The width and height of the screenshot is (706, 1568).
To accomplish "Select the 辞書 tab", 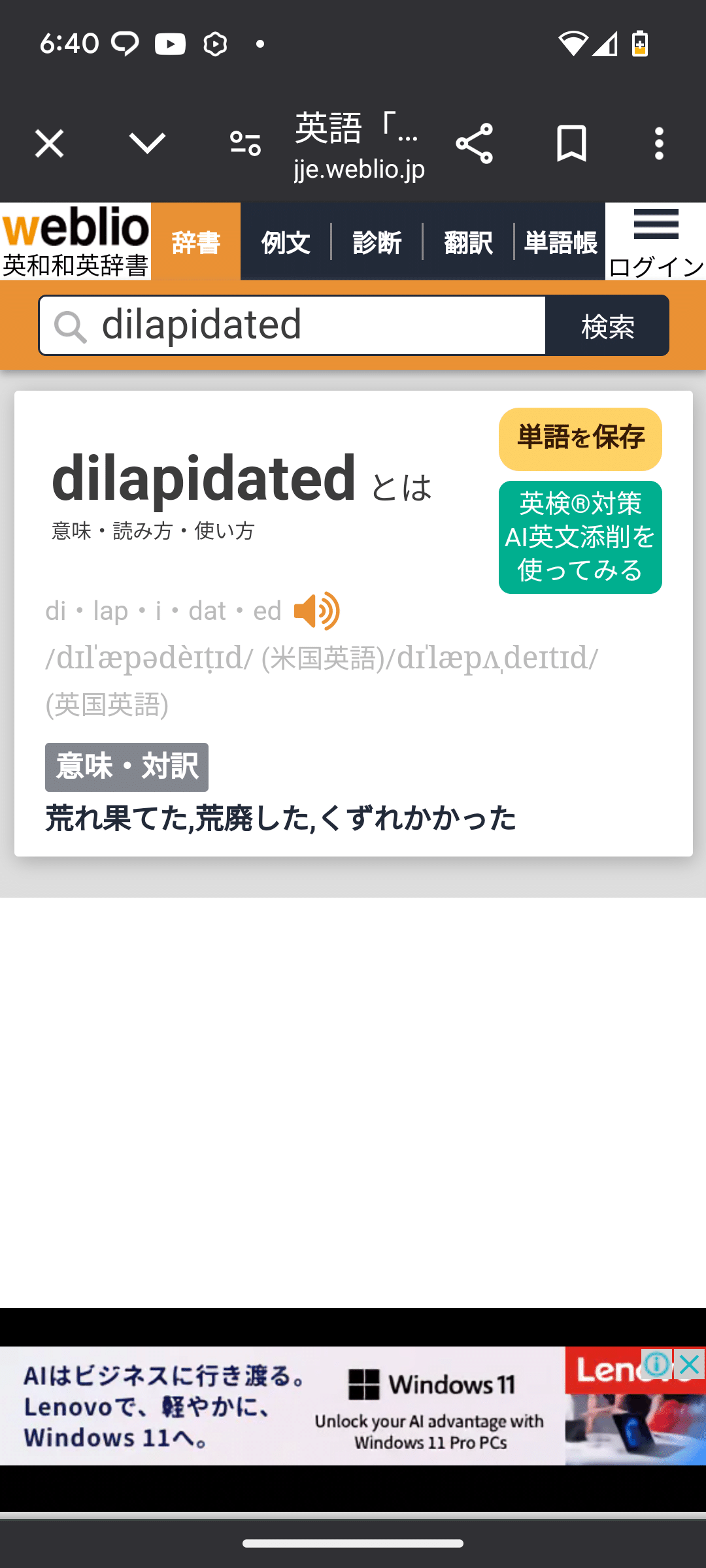I will pos(195,242).
